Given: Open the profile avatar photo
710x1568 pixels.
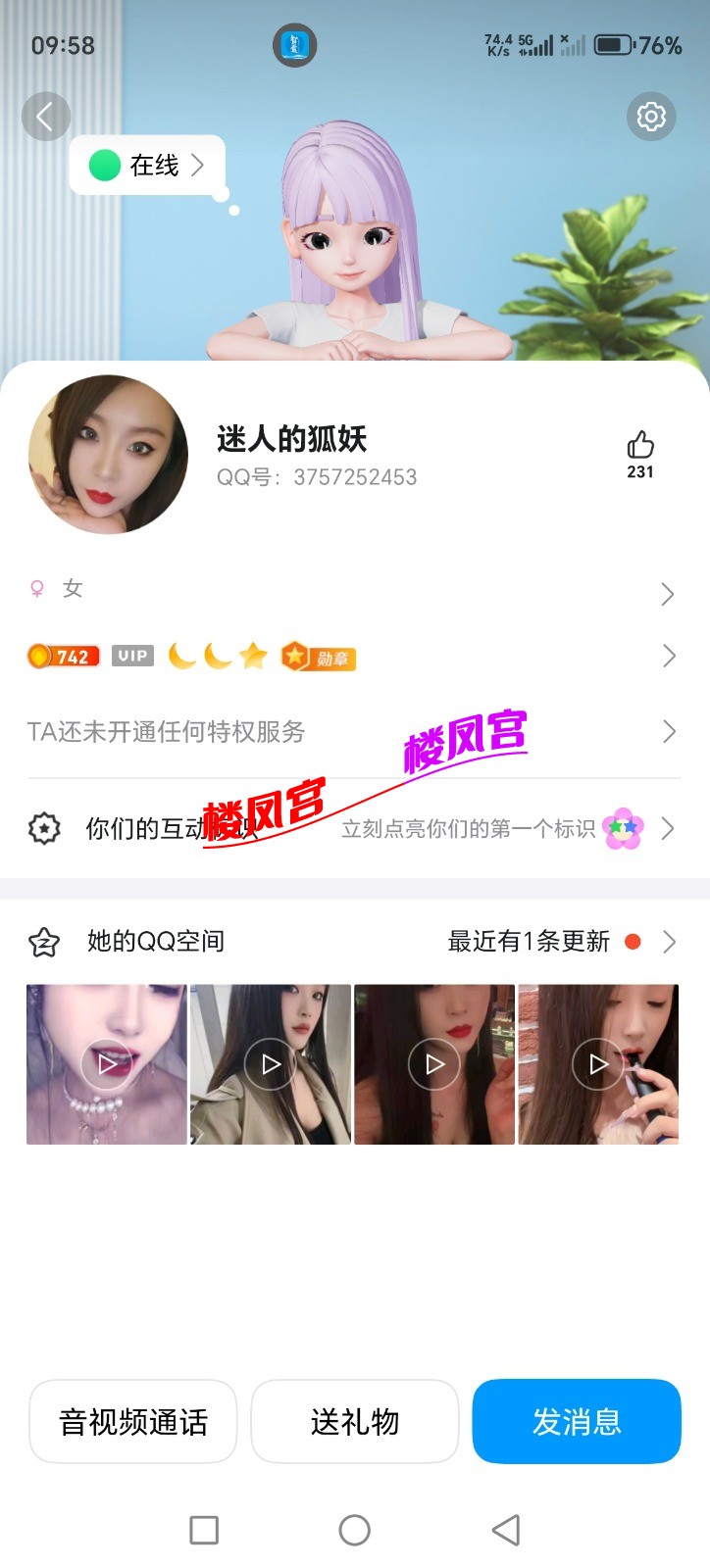Looking at the screenshot, I should click(108, 455).
